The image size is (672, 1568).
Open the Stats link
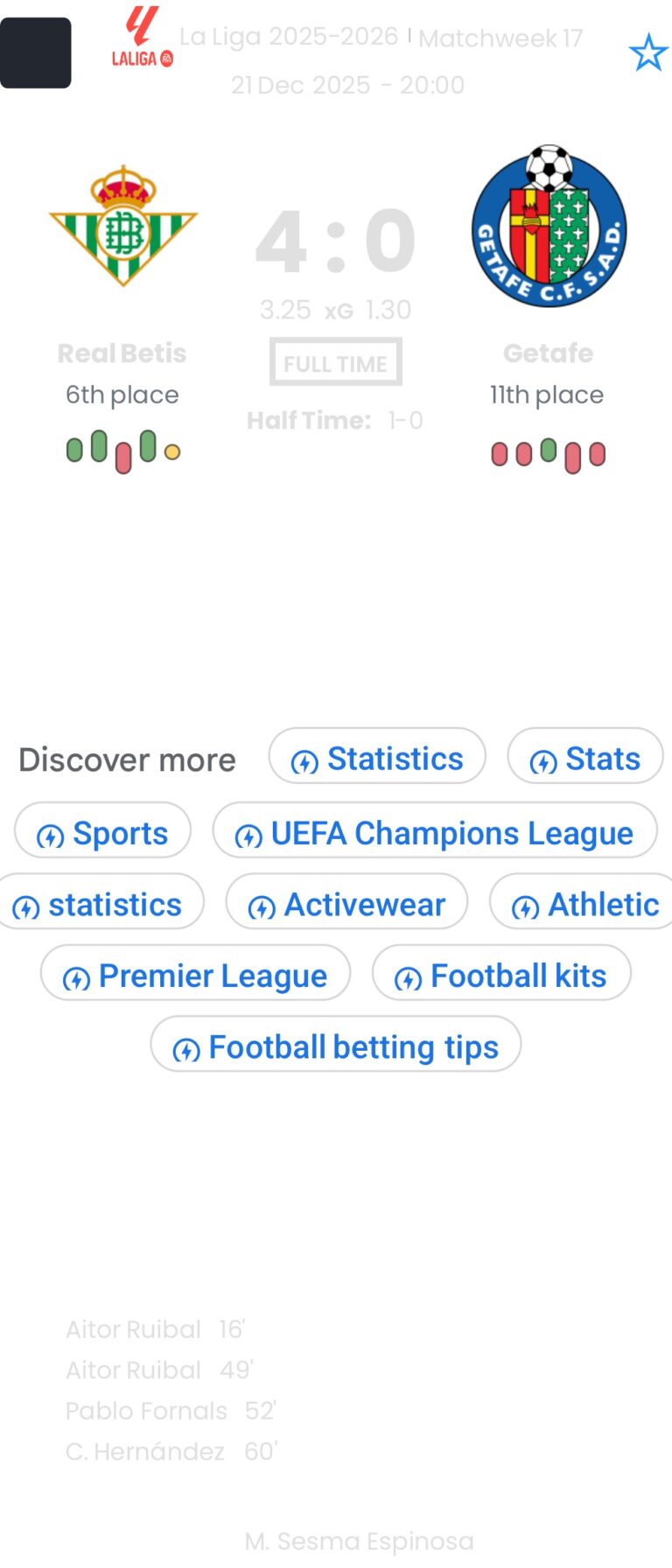coord(584,758)
